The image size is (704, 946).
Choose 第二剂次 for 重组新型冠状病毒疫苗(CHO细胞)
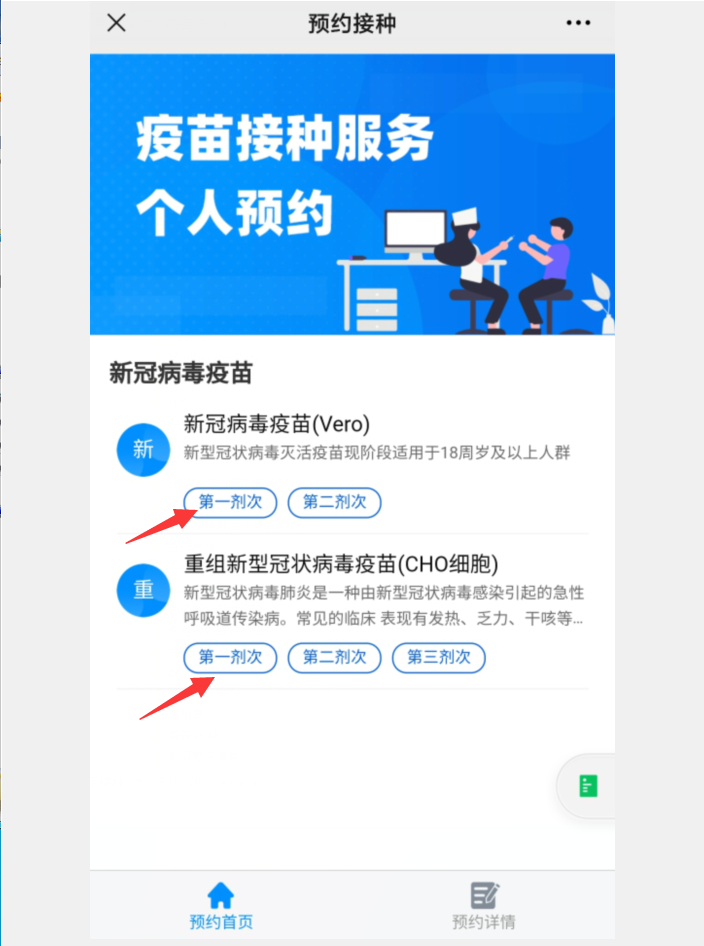pyautogui.click(x=334, y=657)
